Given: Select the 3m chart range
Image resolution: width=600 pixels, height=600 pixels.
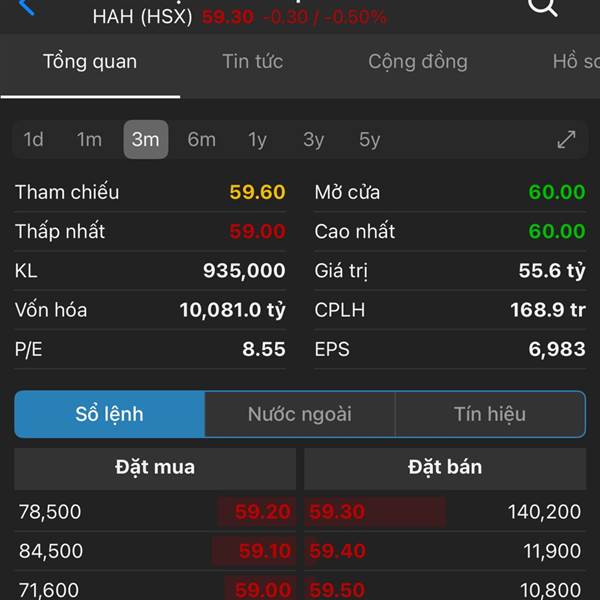Looking at the screenshot, I should pos(146,140).
